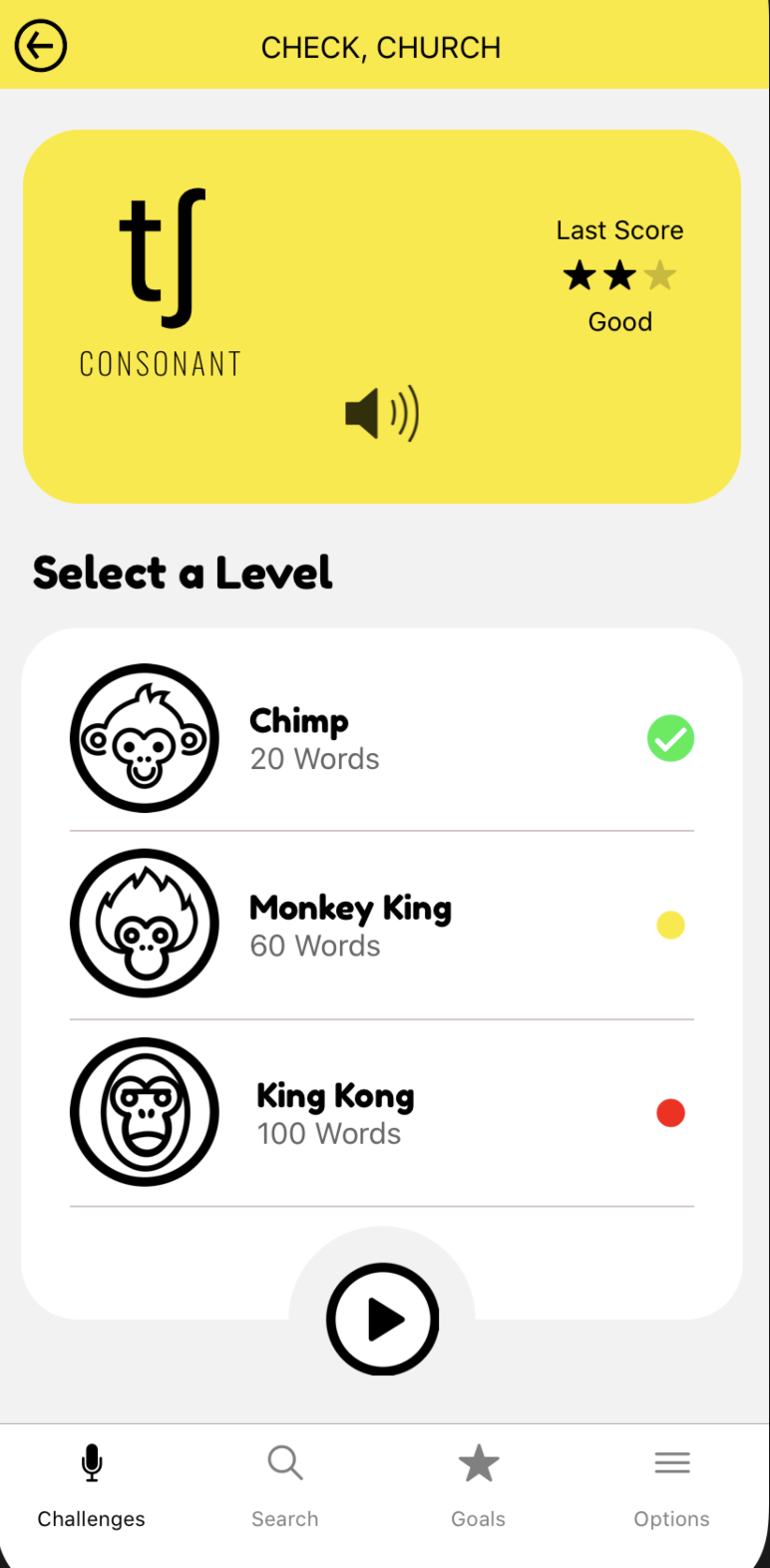
Task: Play the consonant sound with the speaker icon
Action: [x=382, y=414]
